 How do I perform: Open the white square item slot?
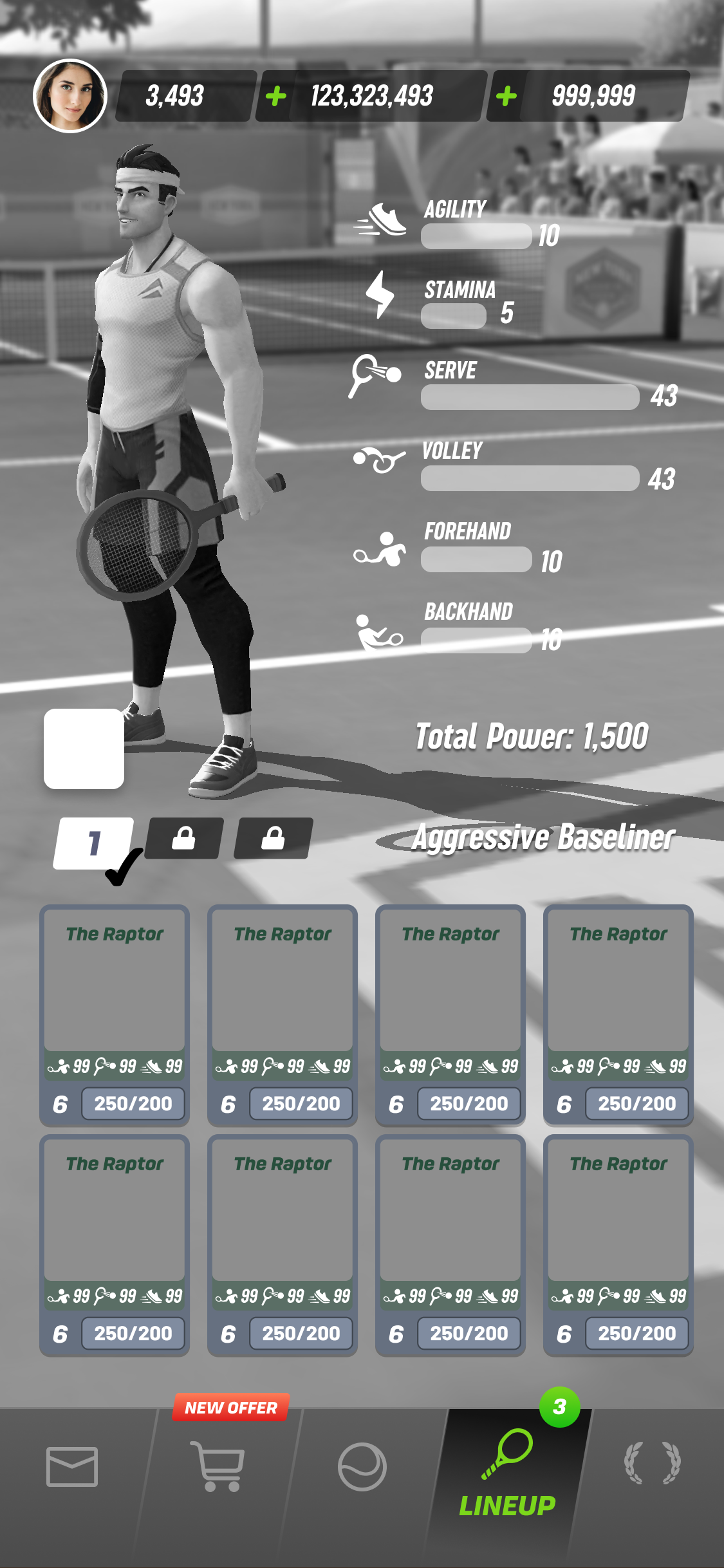tap(84, 749)
